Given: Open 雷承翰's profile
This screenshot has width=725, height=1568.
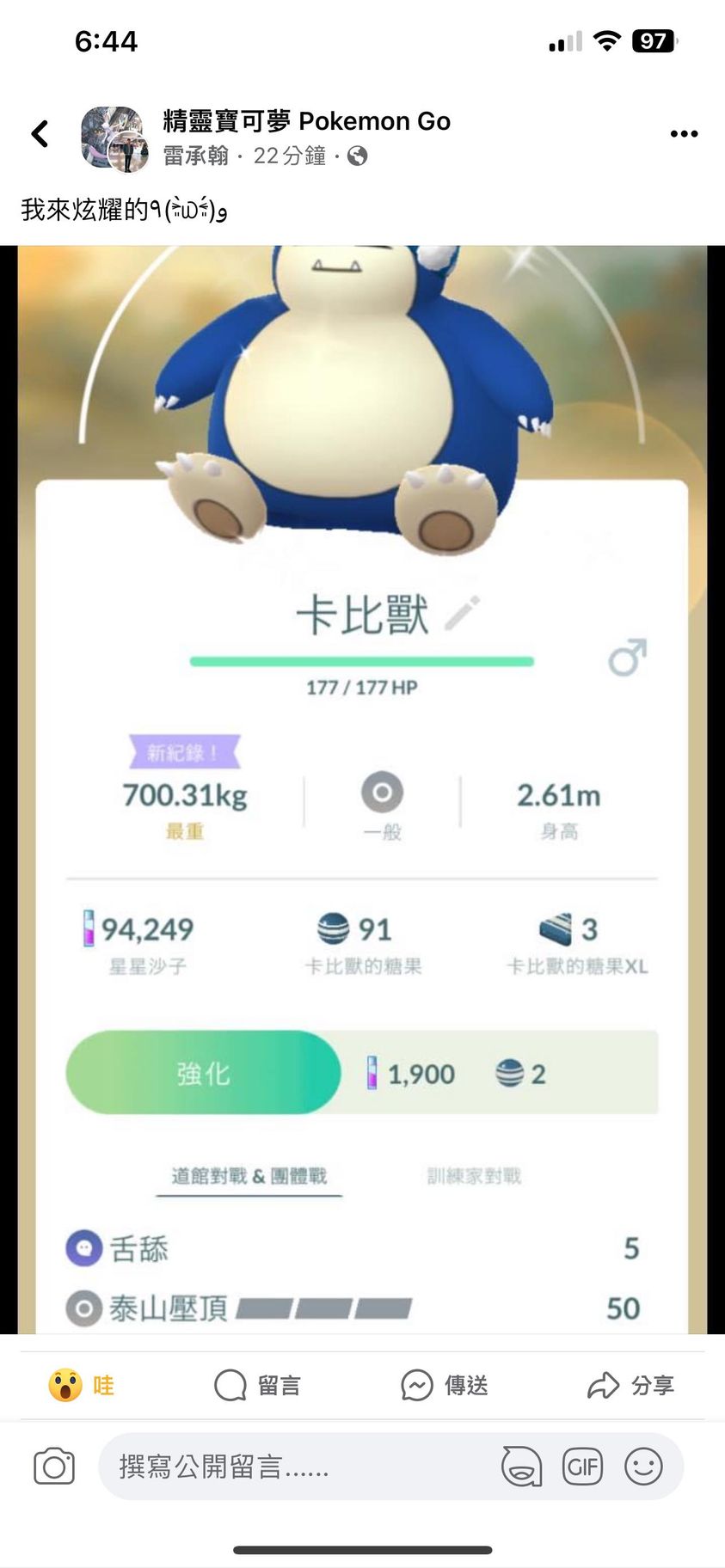Looking at the screenshot, I should 196,156.
